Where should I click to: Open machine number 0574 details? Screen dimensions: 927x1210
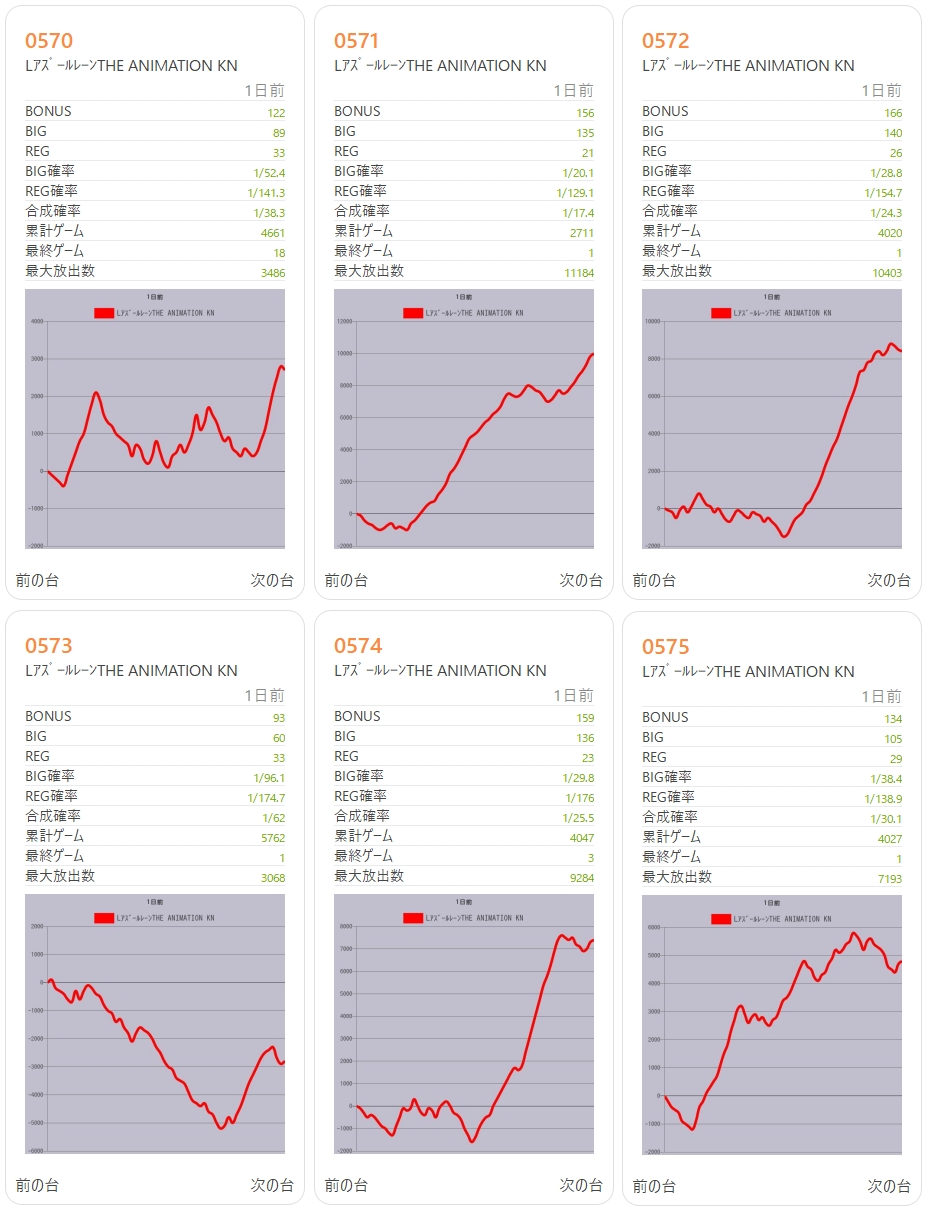357,646
